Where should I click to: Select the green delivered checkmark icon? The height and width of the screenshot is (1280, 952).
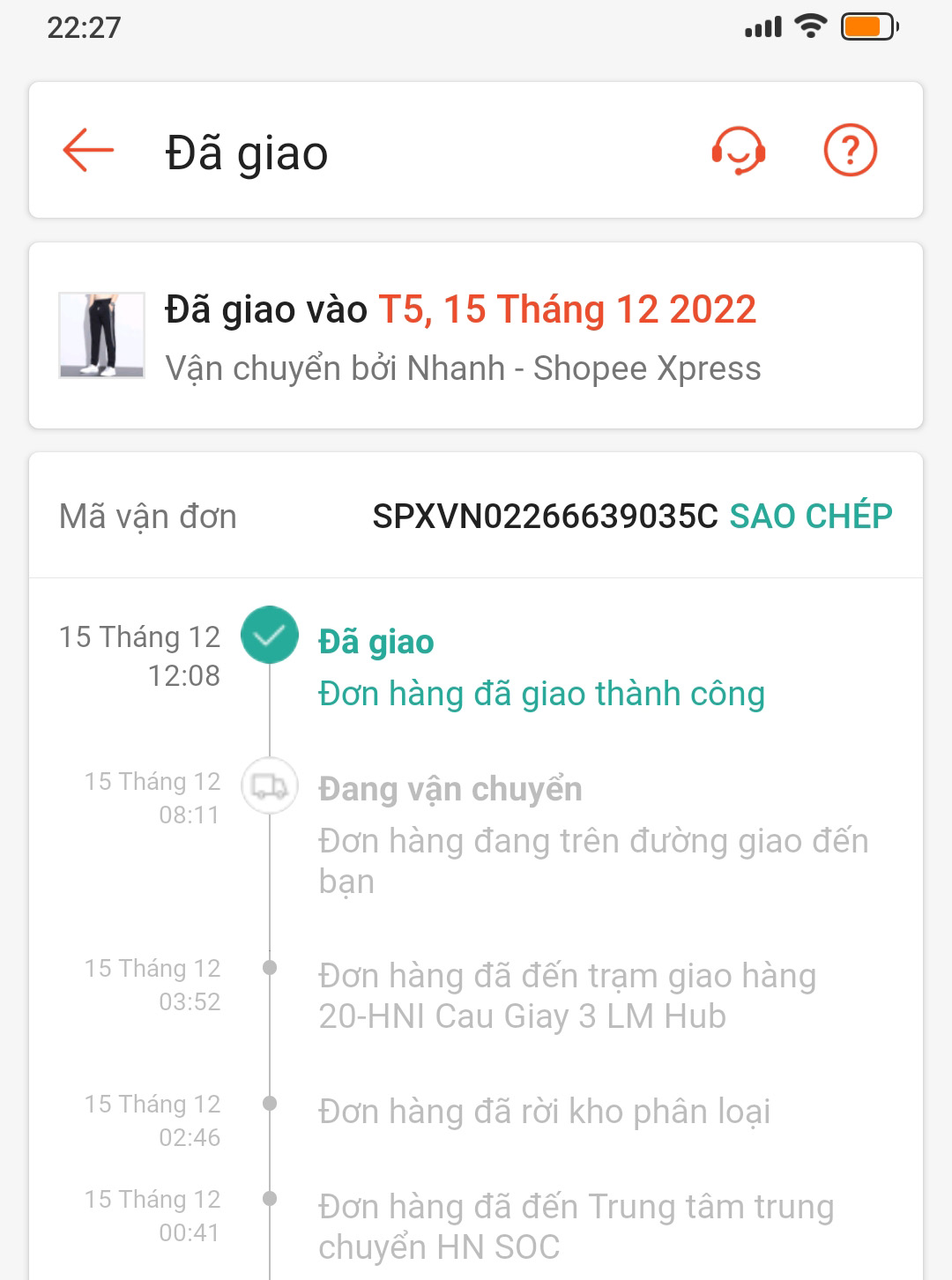click(x=269, y=635)
